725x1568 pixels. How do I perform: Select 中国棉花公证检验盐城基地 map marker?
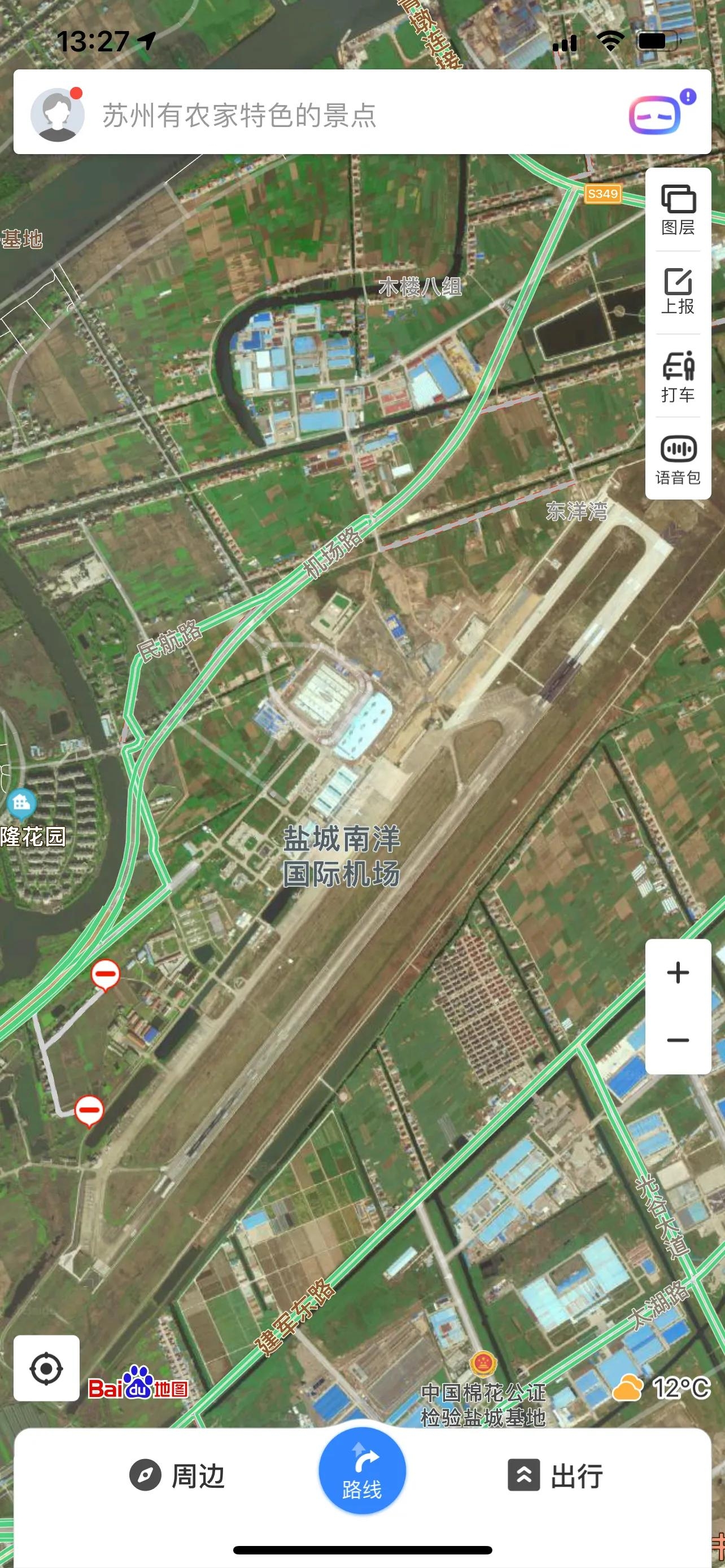pos(484,1363)
